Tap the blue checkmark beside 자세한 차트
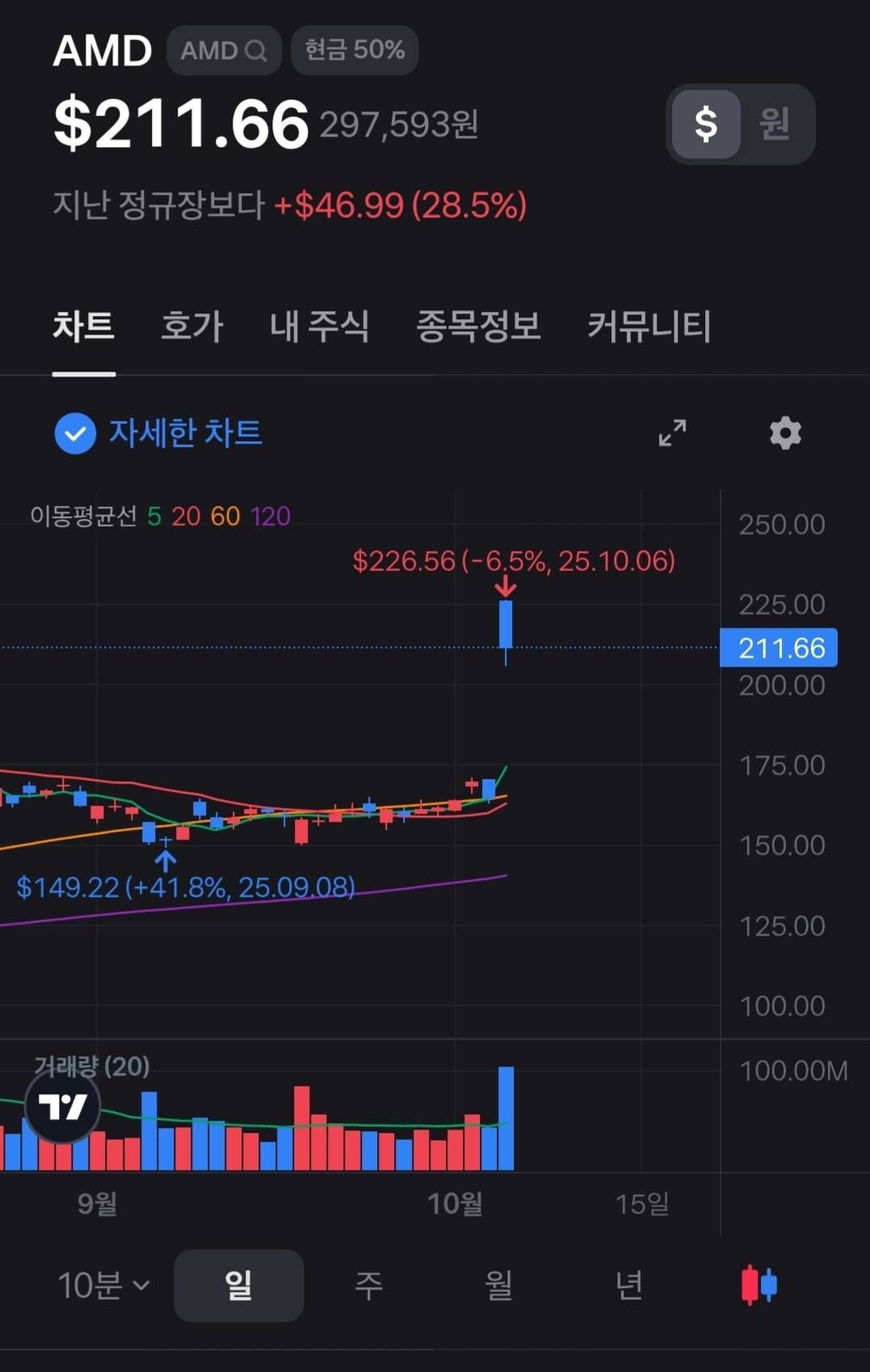Image resolution: width=870 pixels, height=1372 pixels. [x=74, y=433]
